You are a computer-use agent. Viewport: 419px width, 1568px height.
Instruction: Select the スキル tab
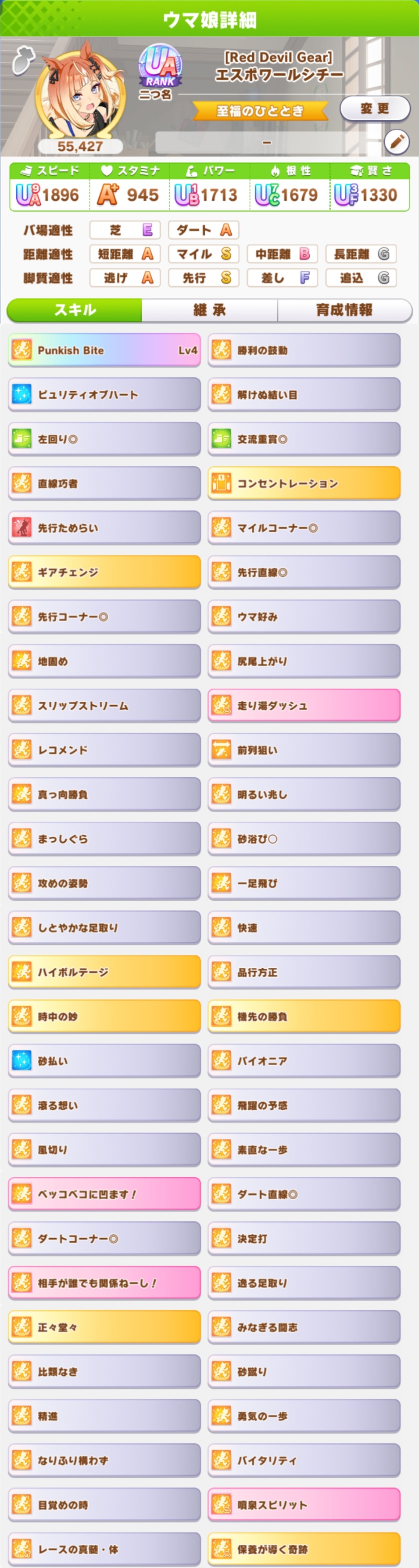[75, 310]
